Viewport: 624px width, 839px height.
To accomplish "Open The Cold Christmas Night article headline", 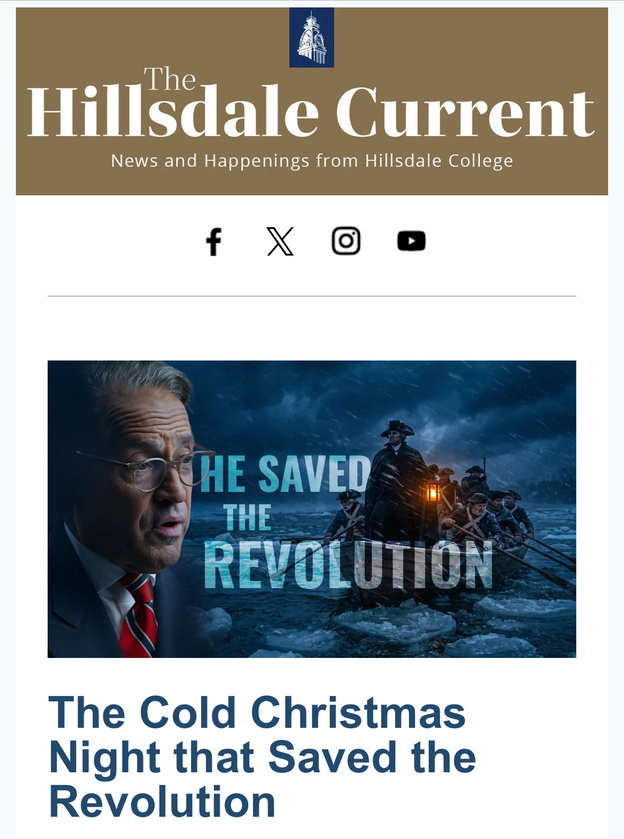I will 257,757.
